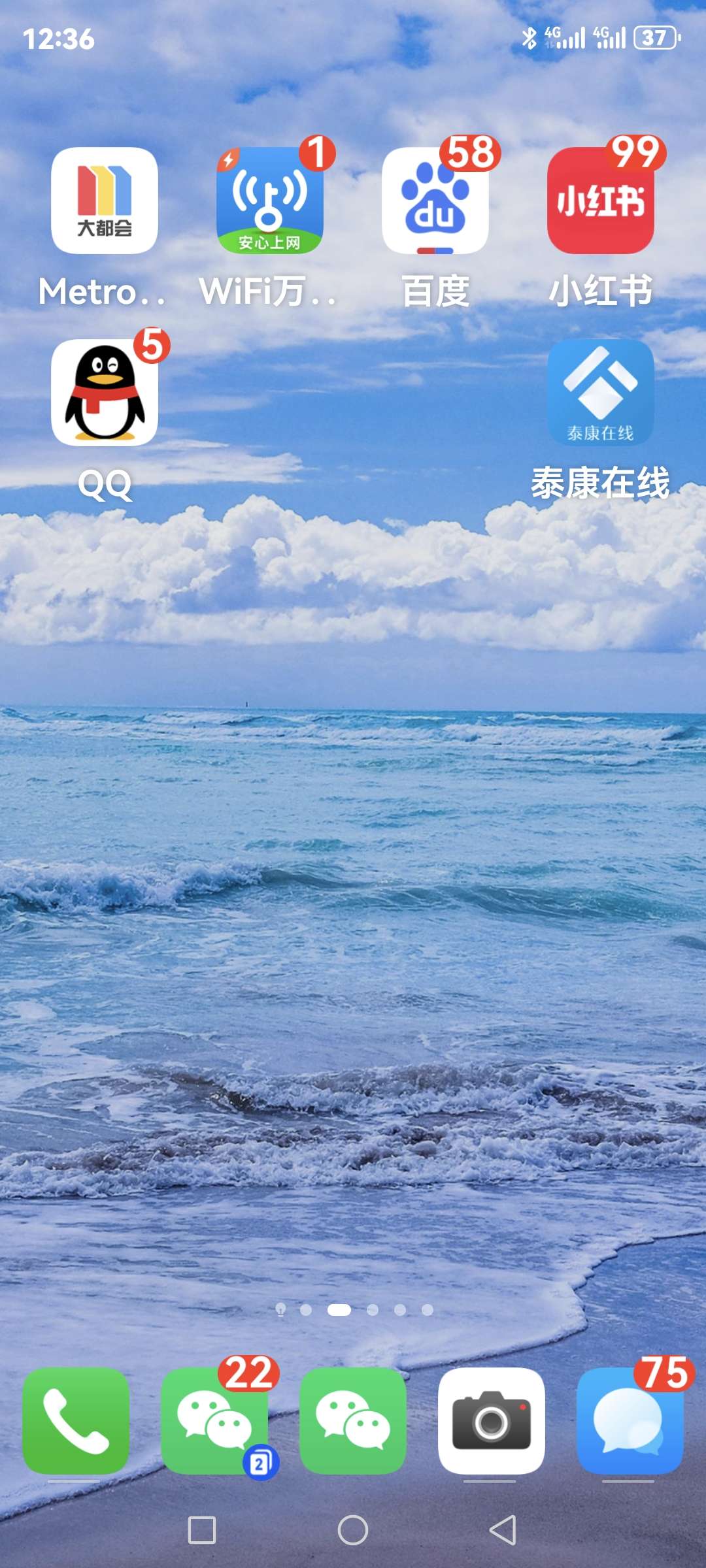Open the Phone dialer in the dock
Screen dimensions: 706x1568
(76, 1420)
